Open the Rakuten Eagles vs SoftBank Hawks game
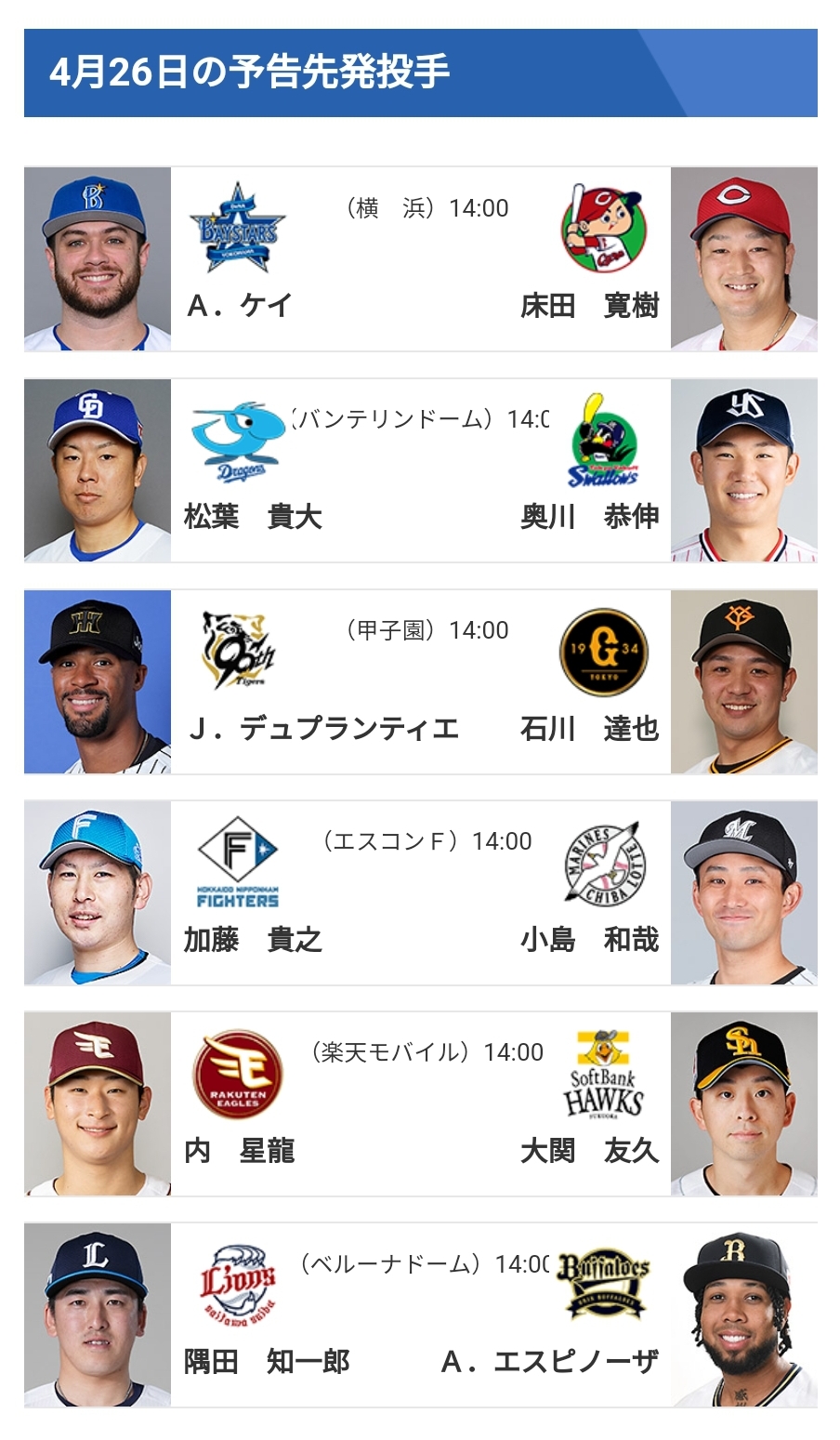This screenshot has width=840, height=1440. point(420,1103)
